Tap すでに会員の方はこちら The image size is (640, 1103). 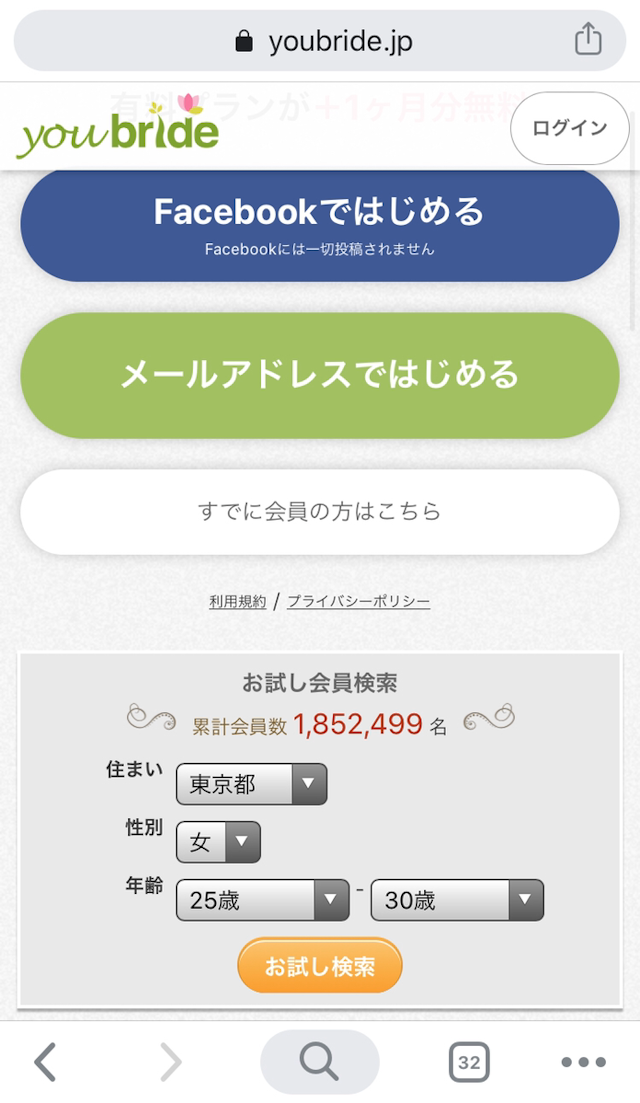pyautogui.click(x=320, y=512)
